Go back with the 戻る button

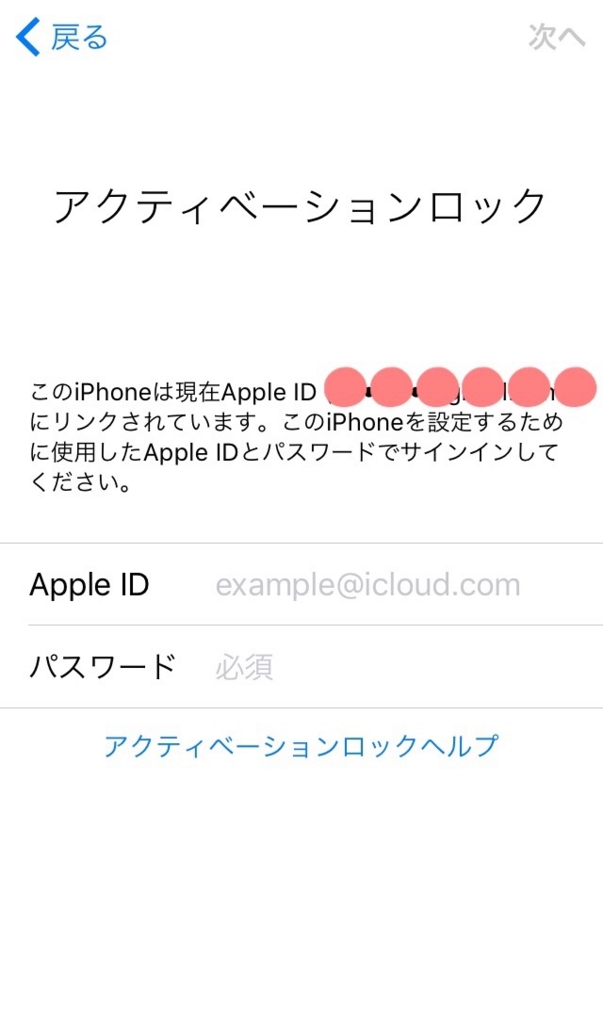tap(62, 38)
